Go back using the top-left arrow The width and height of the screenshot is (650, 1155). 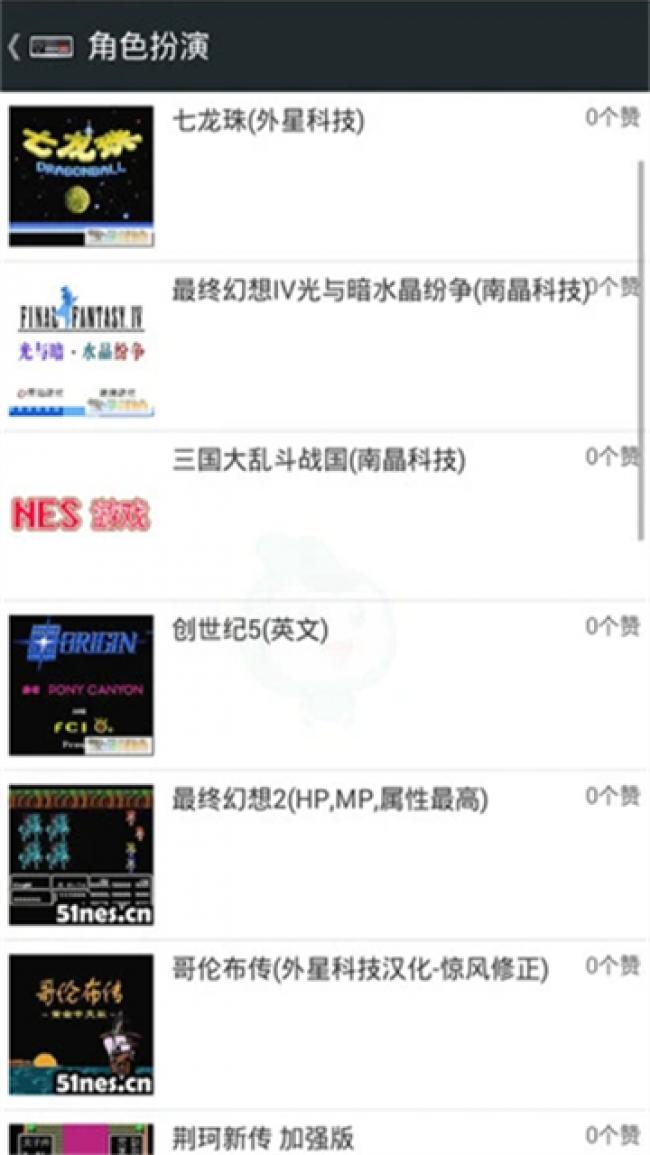click(16, 47)
